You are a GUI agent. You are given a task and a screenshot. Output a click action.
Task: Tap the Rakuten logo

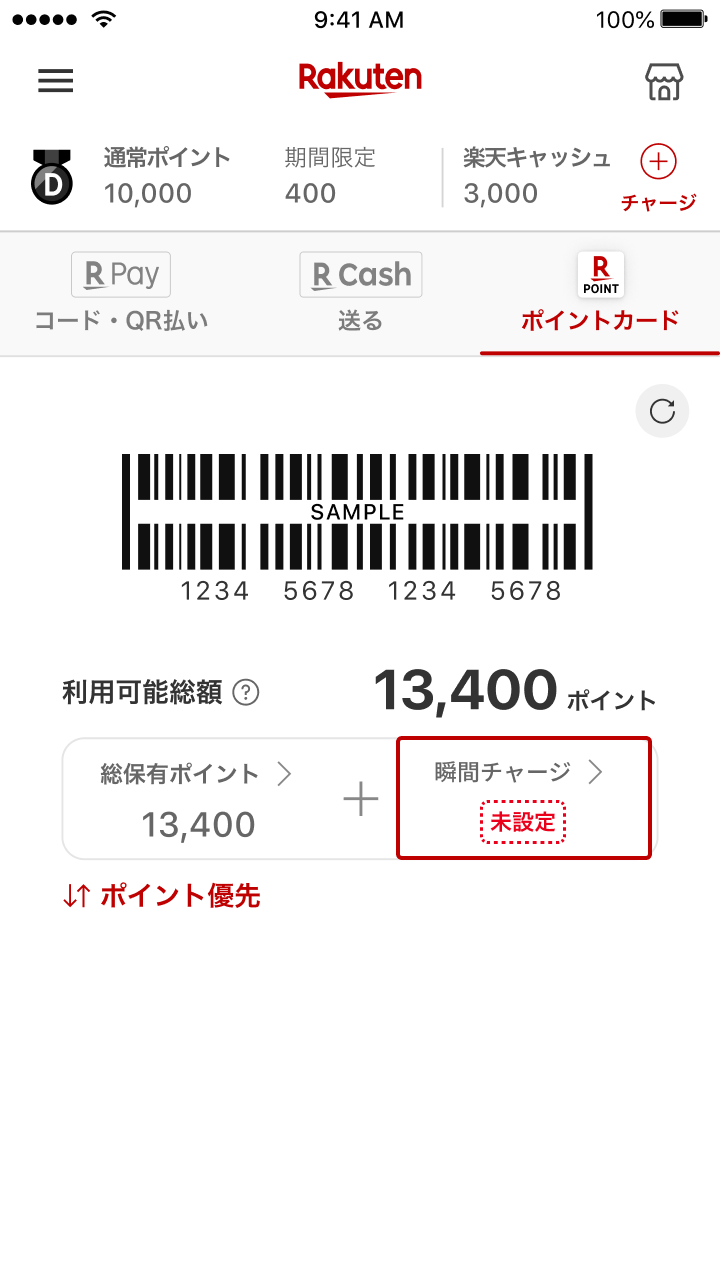tap(360, 77)
